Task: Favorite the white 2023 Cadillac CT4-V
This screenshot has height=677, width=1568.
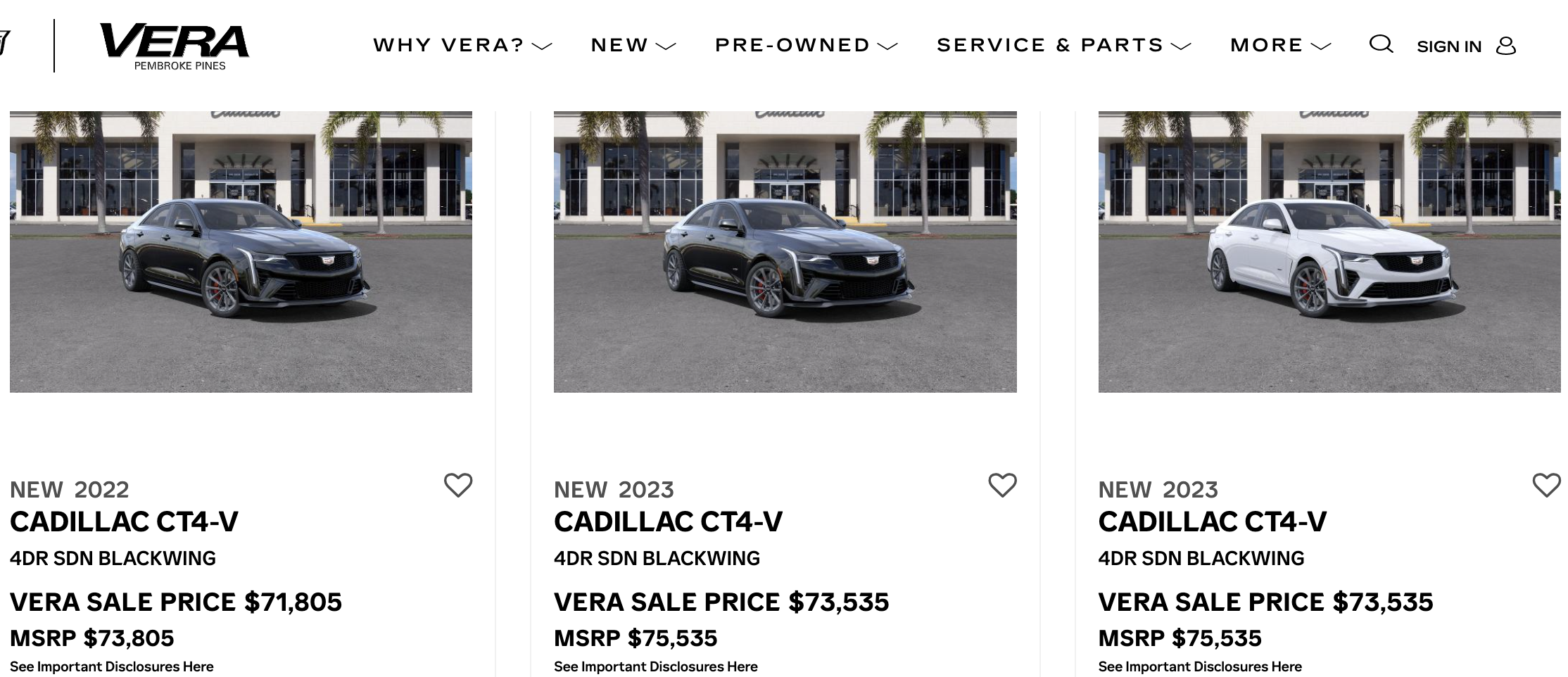Action: (x=1546, y=485)
